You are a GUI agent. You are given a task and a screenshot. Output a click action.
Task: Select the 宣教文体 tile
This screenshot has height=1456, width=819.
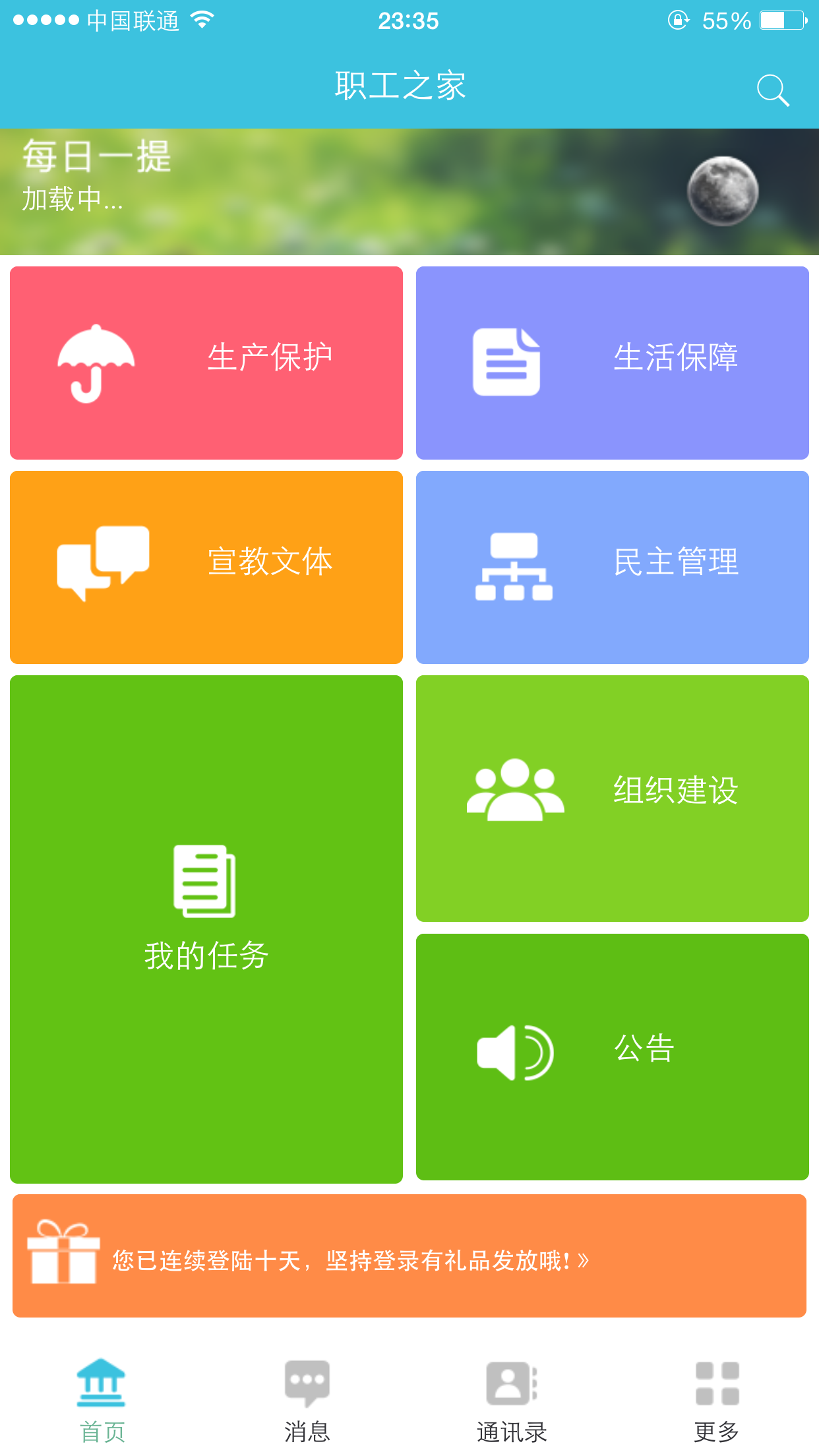point(206,567)
